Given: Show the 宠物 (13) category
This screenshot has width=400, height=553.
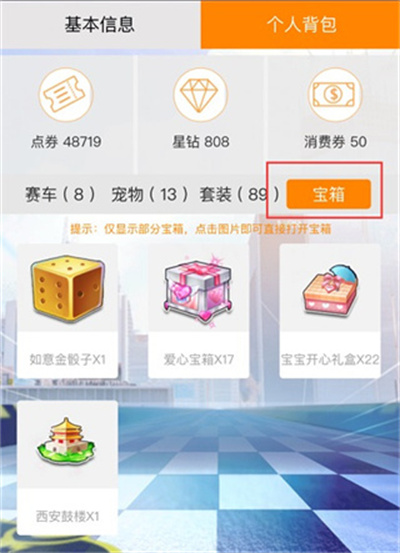Looking at the screenshot, I should tap(150, 194).
